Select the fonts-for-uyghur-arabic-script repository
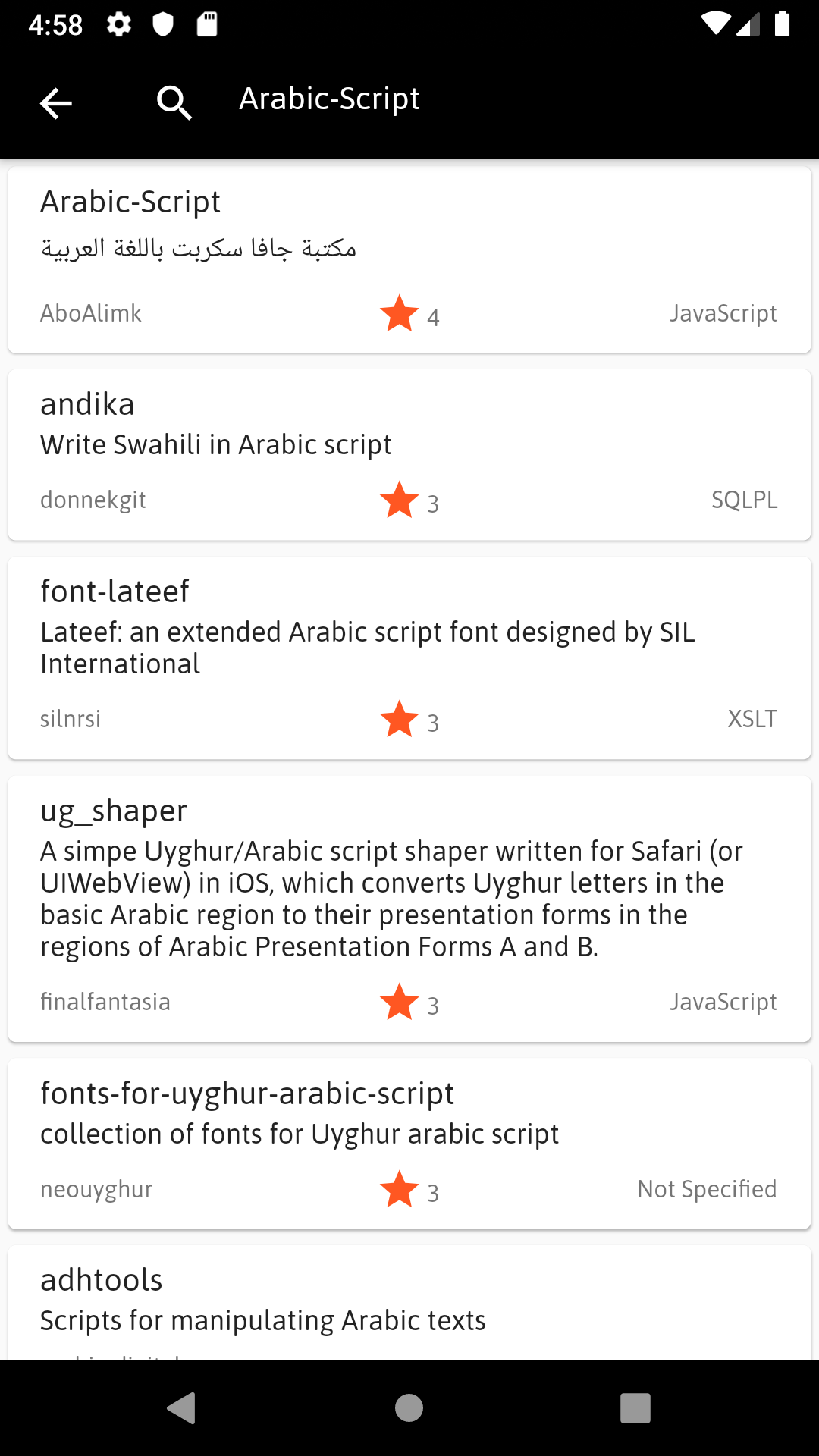 click(x=409, y=1144)
